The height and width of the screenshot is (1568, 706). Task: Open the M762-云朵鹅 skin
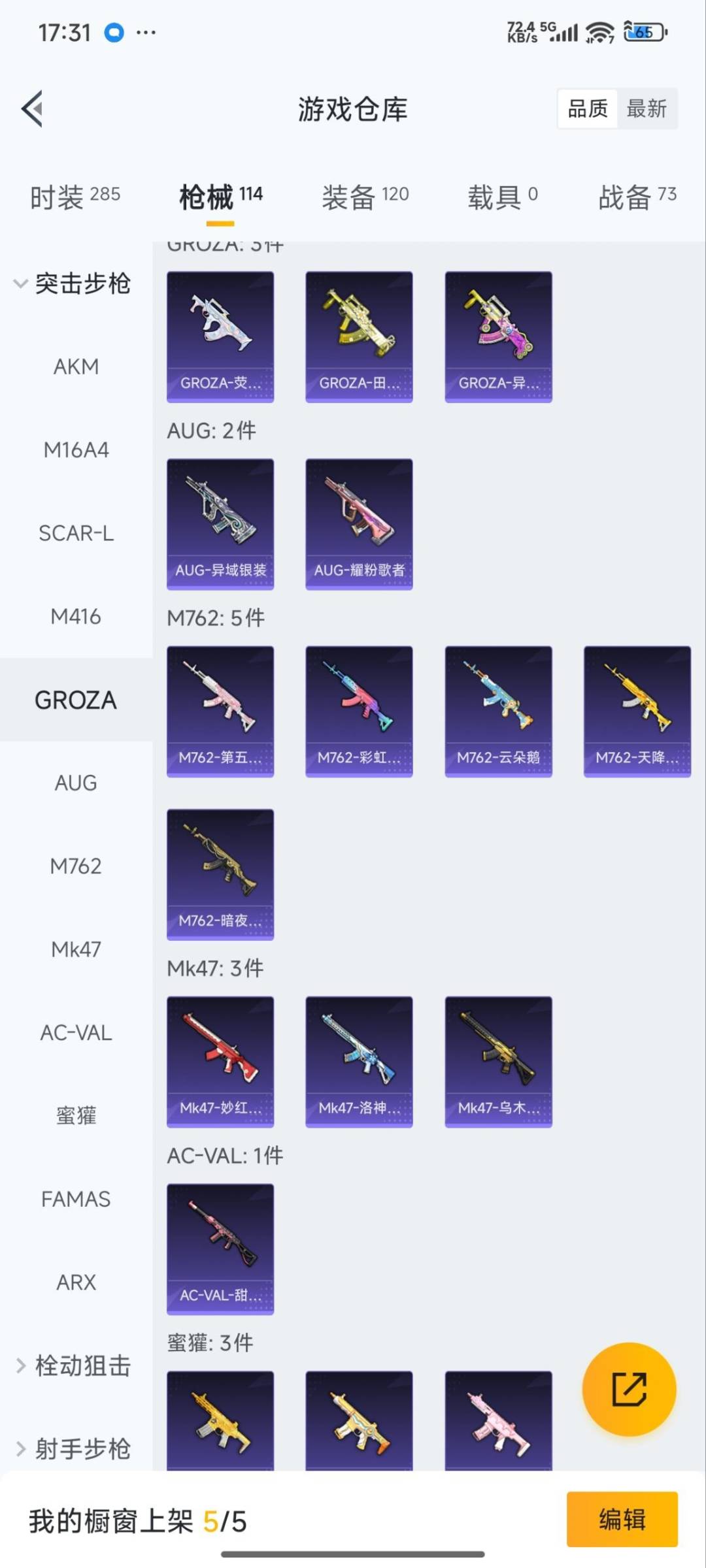pyautogui.click(x=498, y=711)
